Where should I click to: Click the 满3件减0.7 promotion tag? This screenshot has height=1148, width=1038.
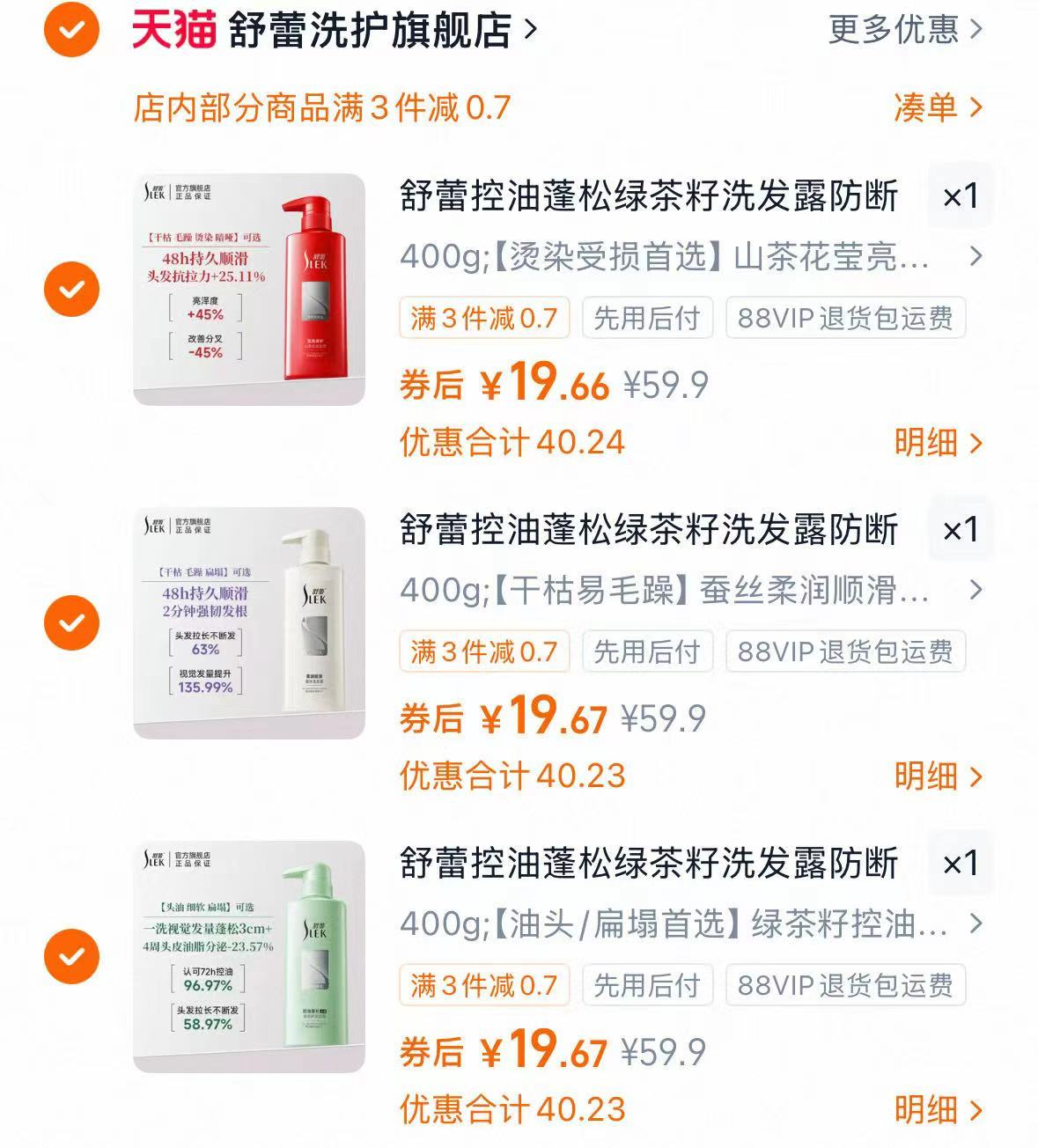click(483, 319)
